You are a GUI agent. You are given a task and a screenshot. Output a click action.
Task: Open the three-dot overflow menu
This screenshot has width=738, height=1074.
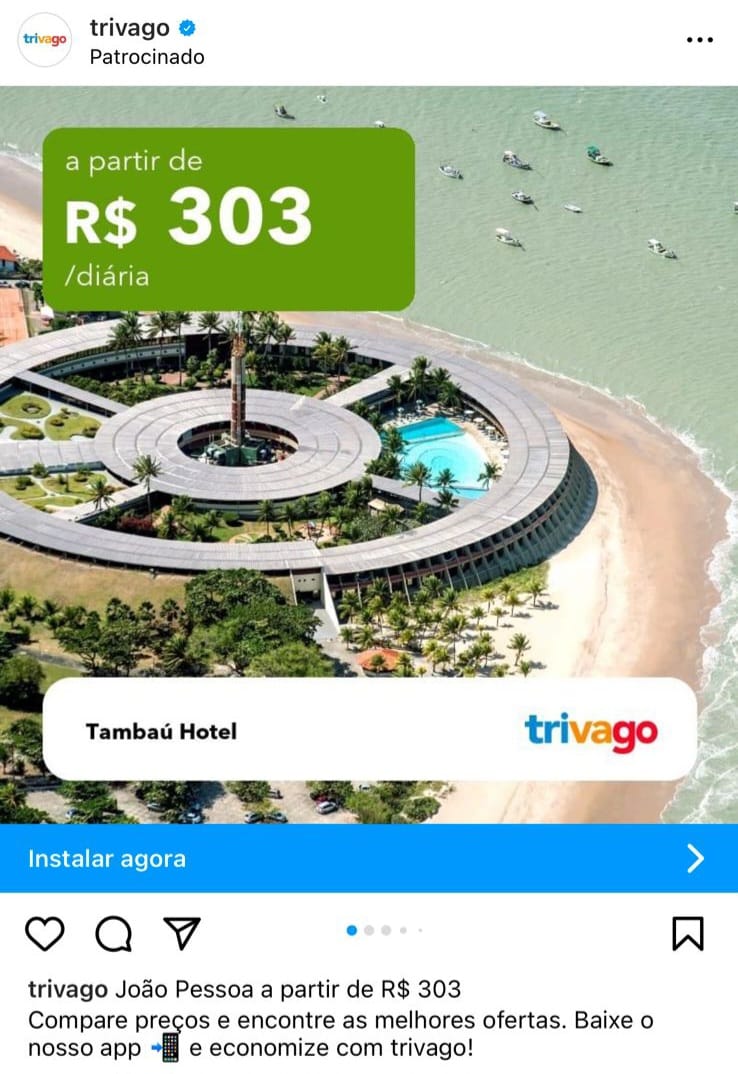(x=700, y=40)
